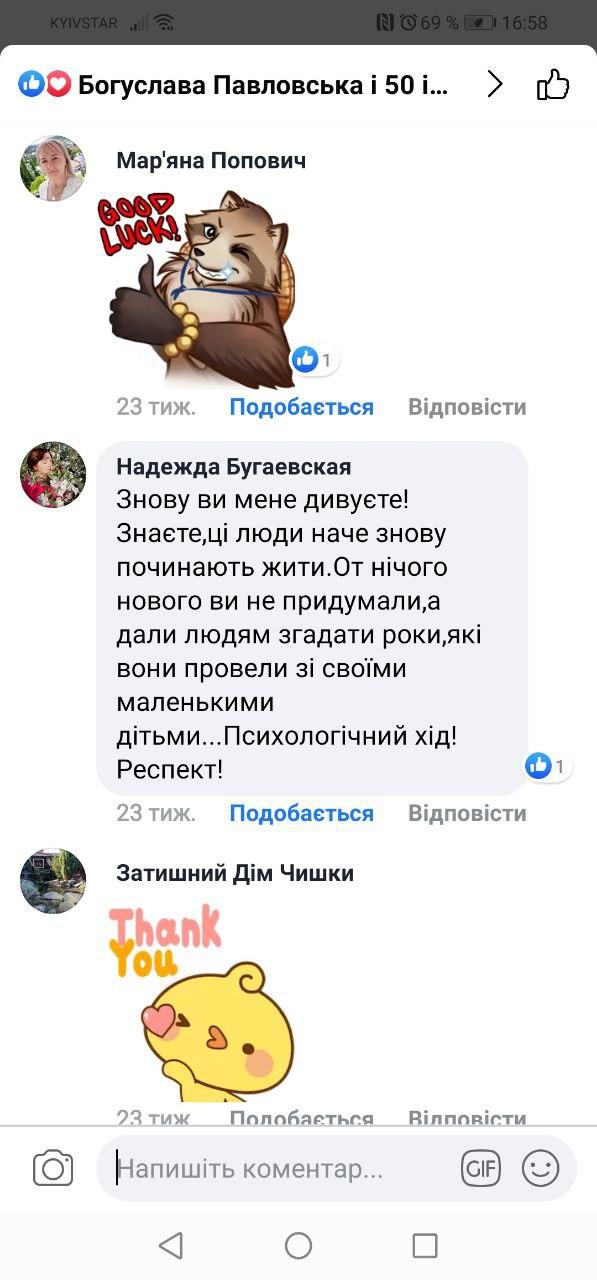Image resolution: width=597 pixels, height=1280 pixels.
Task: Open the GIF picker
Action: pos(481,1168)
